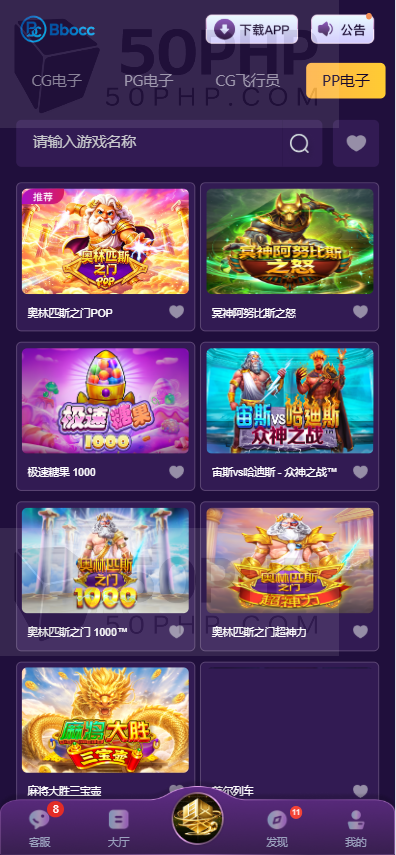
Task: Switch to the PG电子 tab
Action: click(x=148, y=81)
